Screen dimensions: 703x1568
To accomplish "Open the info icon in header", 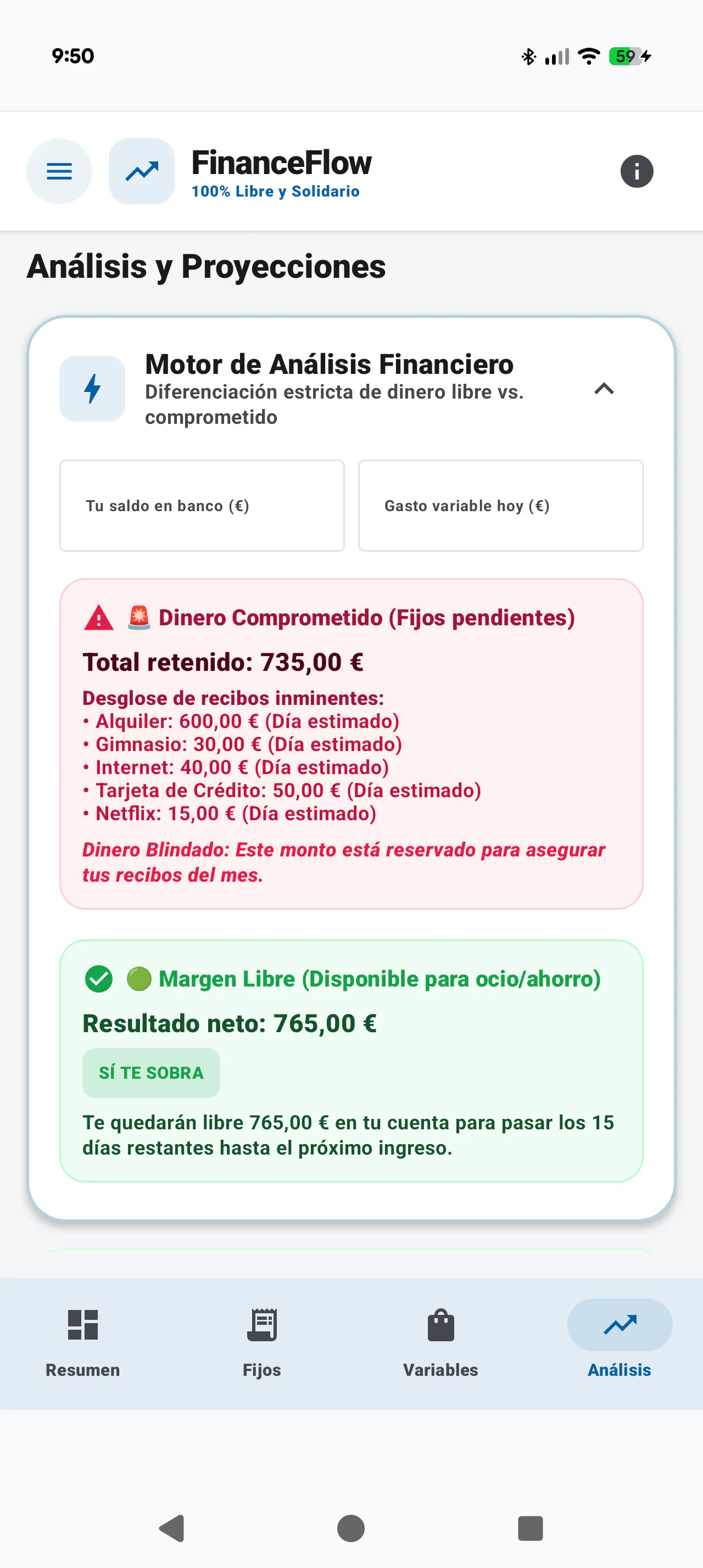I will point(636,171).
